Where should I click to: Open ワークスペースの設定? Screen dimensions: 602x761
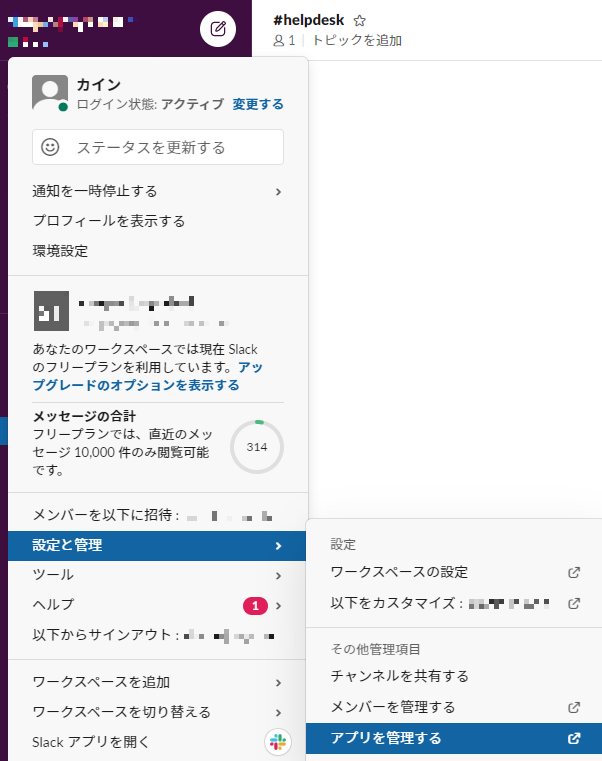pos(399,573)
